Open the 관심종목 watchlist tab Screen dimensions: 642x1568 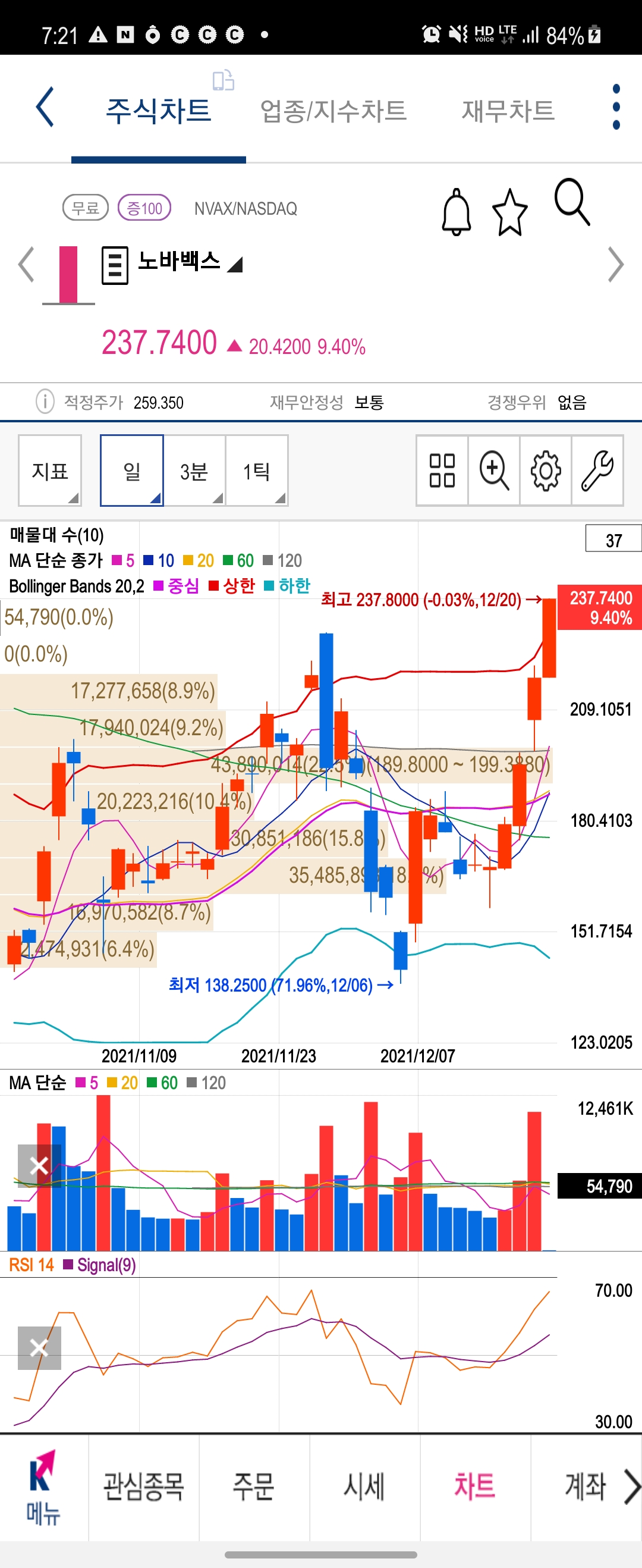click(x=144, y=1487)
